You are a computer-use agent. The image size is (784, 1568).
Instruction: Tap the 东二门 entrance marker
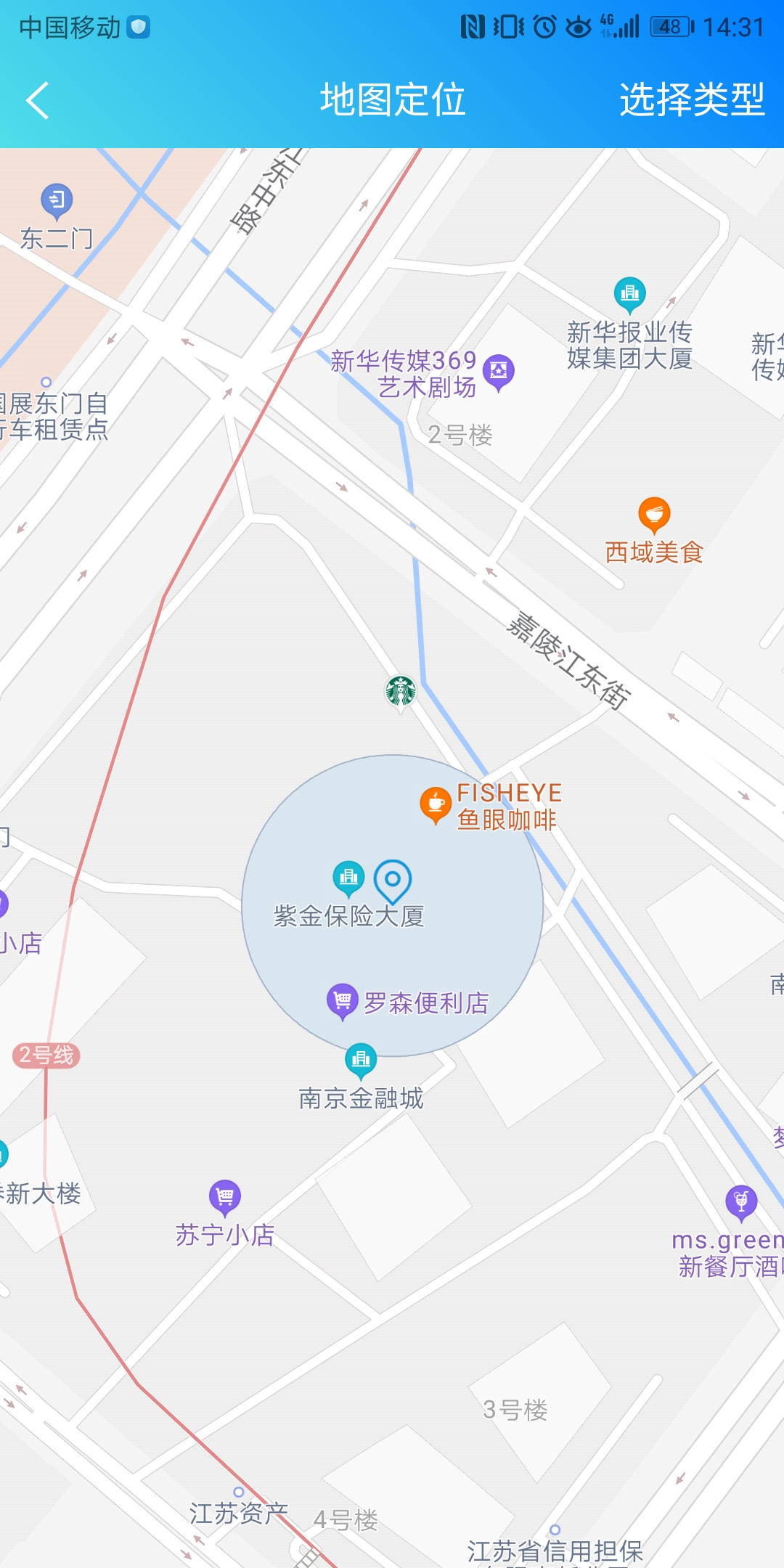57,201
